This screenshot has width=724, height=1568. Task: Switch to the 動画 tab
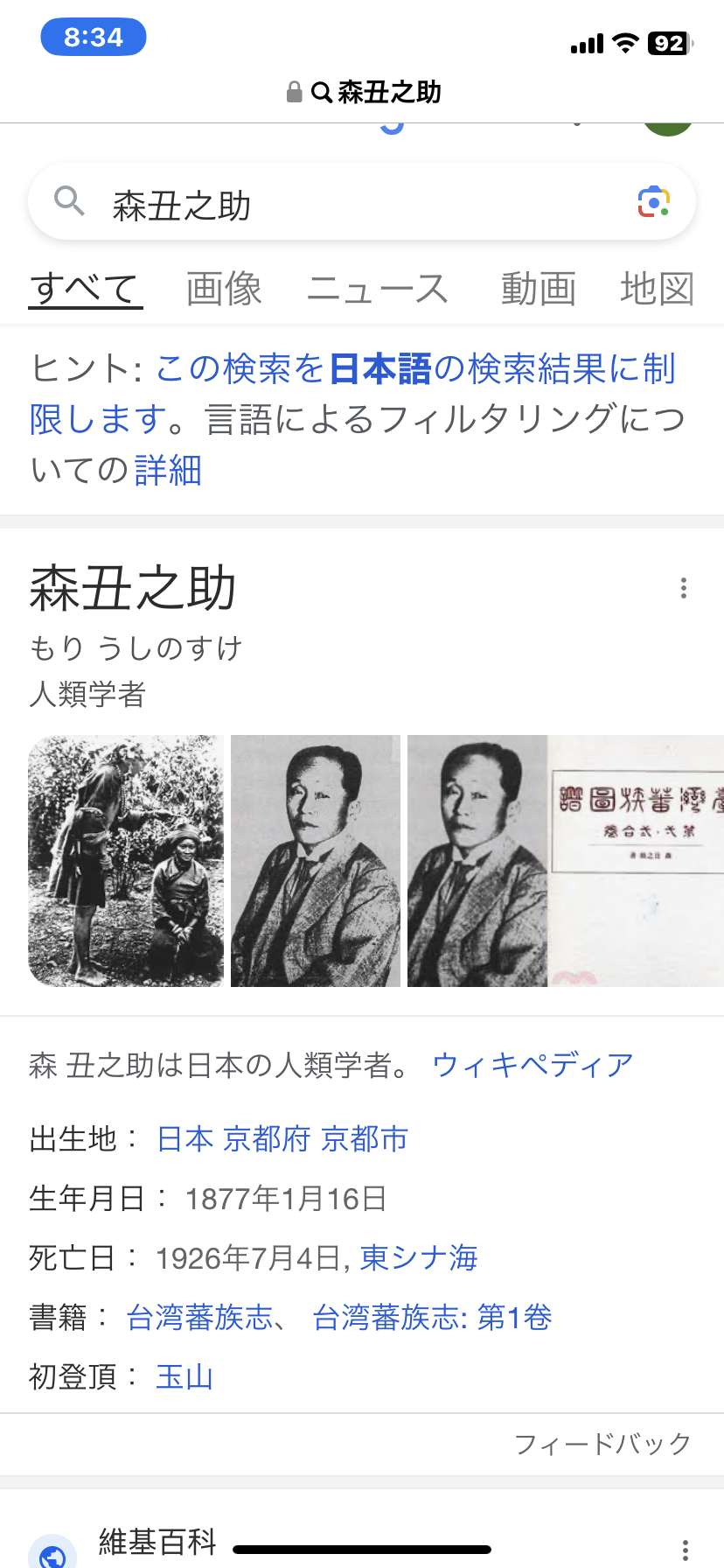point(538,289)
